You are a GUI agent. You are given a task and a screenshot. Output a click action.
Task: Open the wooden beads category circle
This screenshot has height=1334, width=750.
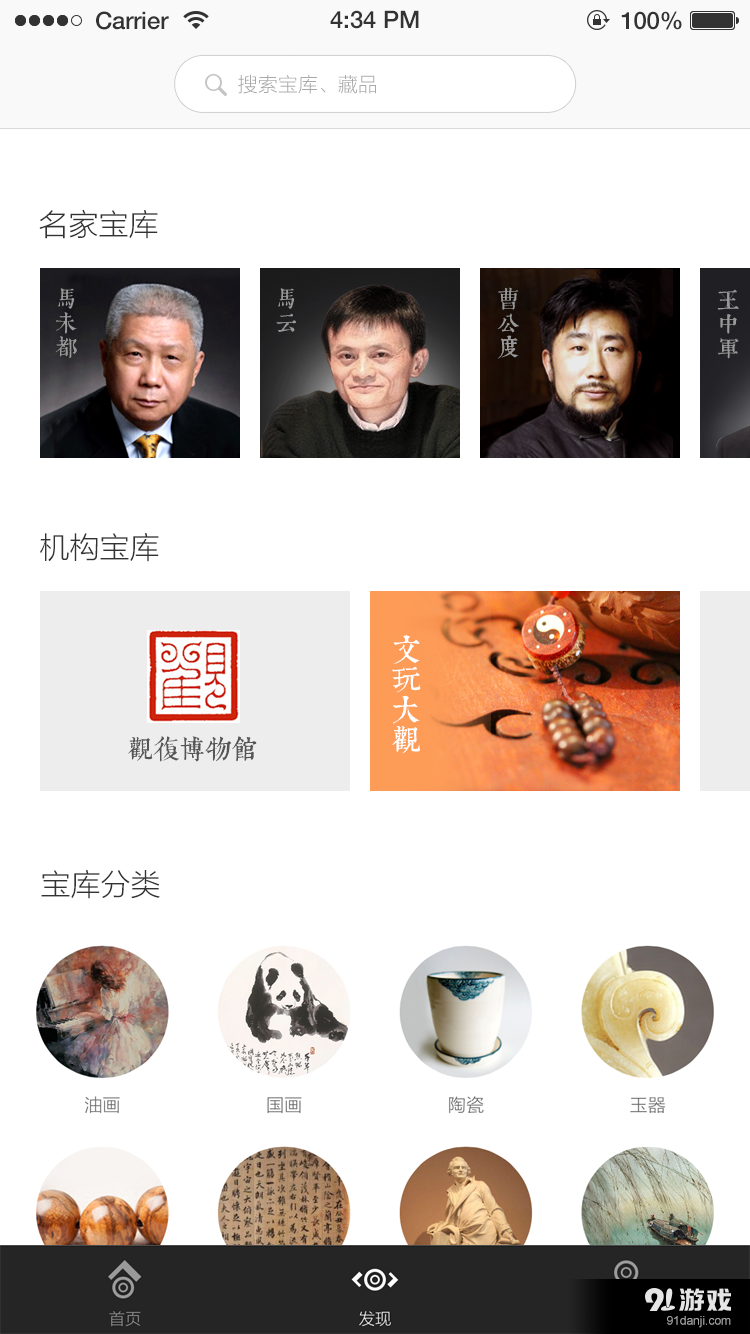coord(102,1200)
